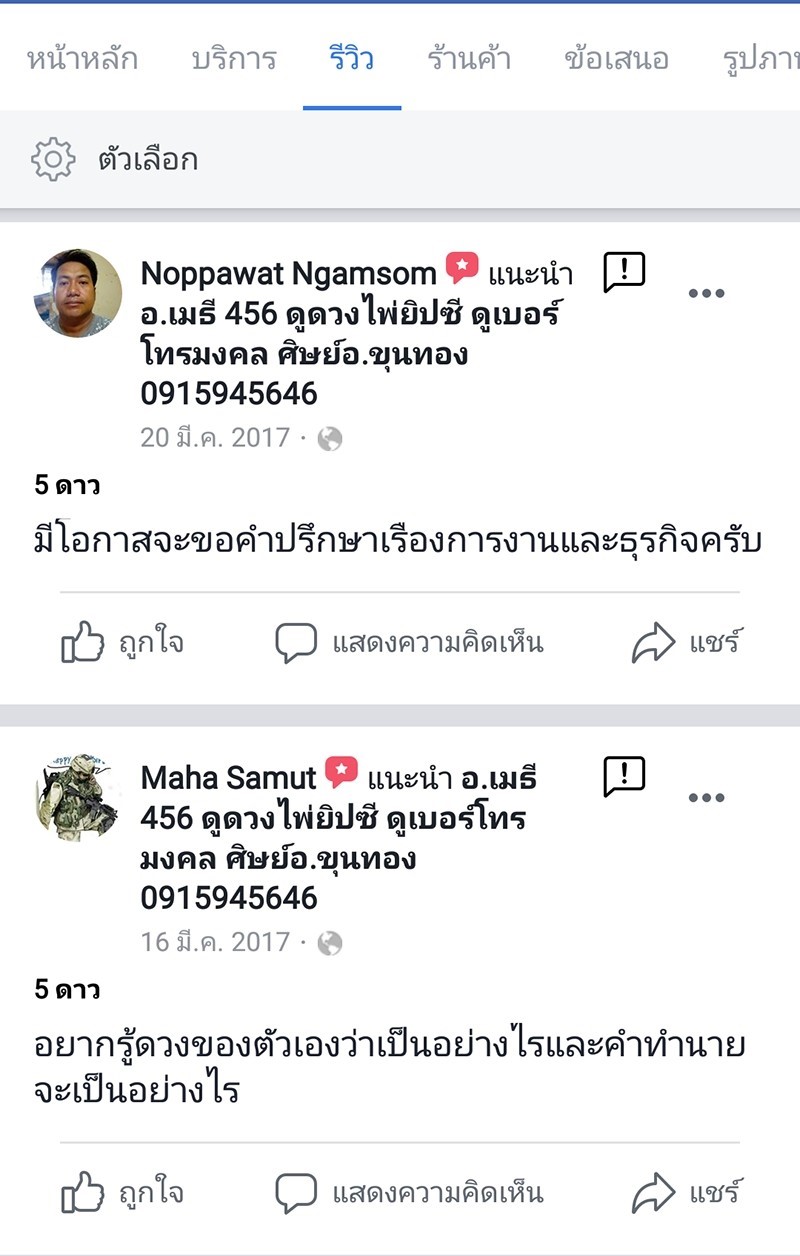Comment on Maha Samut's review
Viewport: 800px width, 1256px height.
[409, 1192]
